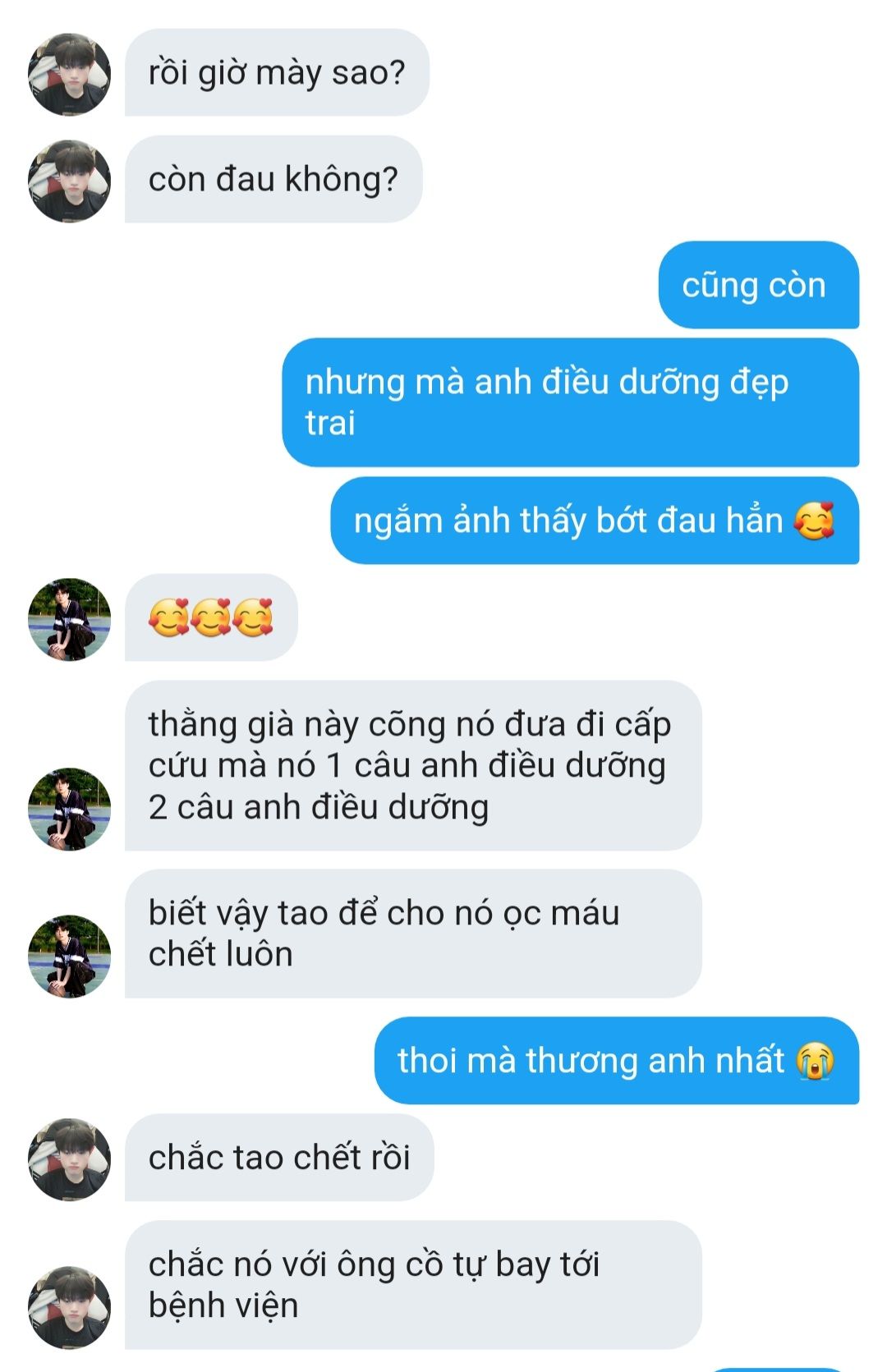Image resolution: width=887 pixels, height=1372 pixels.
Task: Open avatar beside "thằng già này cõng nó" message
Action: [69, 809]
